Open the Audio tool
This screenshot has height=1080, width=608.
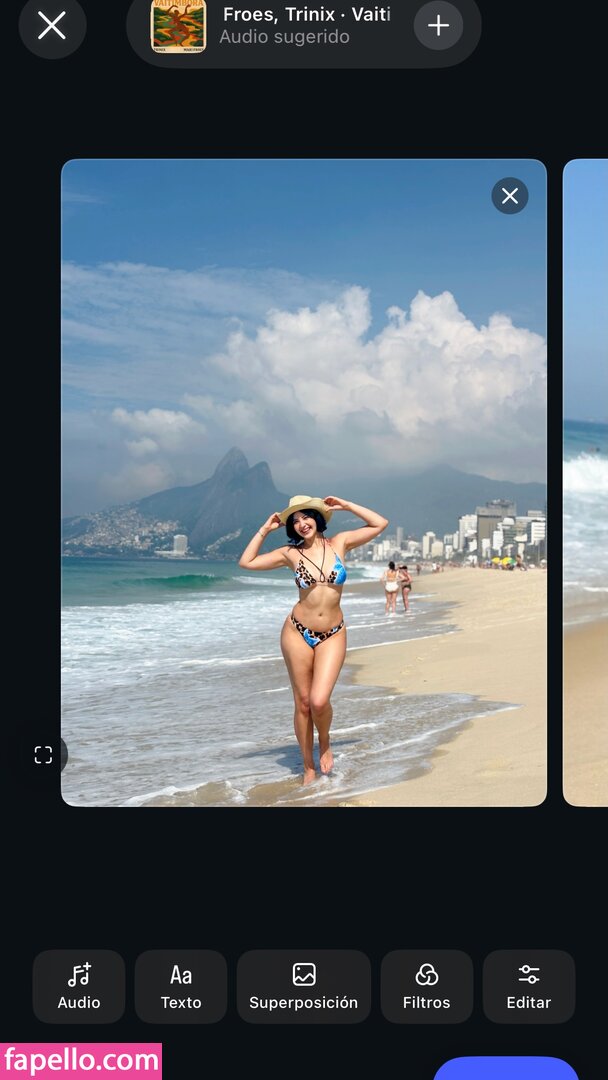click(x=79, y=986)
